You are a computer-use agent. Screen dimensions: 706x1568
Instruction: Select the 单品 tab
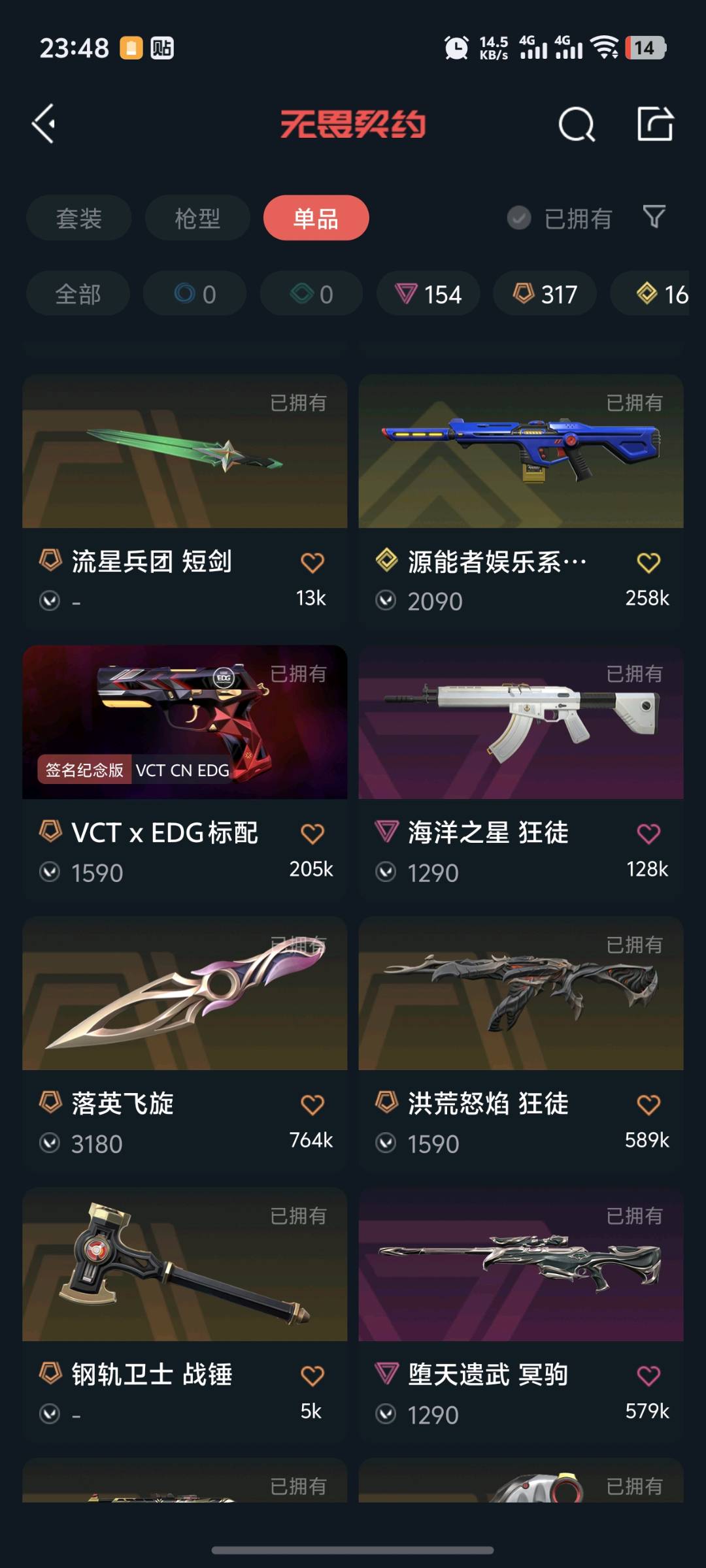click(x=316, y=218)
